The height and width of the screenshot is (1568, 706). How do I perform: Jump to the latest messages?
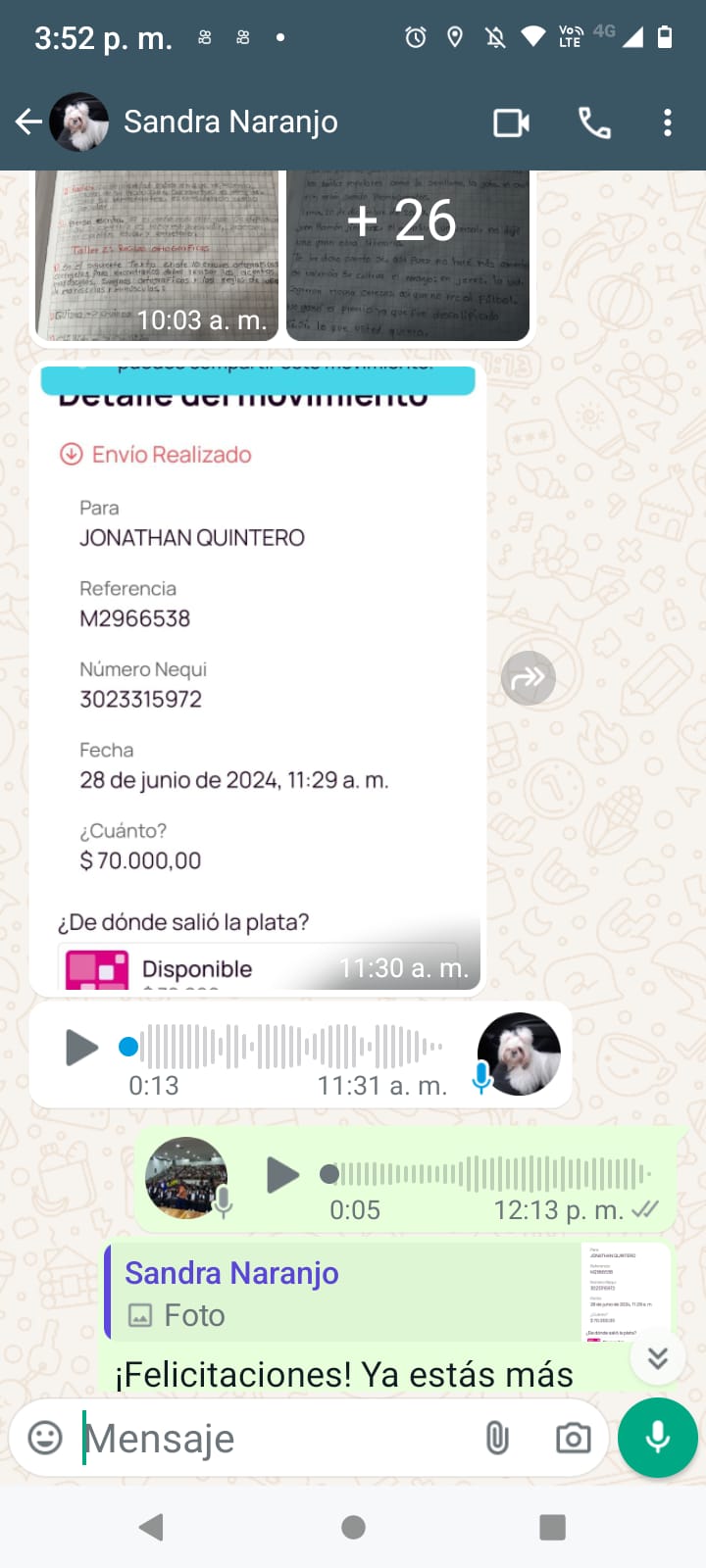[657, 1357]
